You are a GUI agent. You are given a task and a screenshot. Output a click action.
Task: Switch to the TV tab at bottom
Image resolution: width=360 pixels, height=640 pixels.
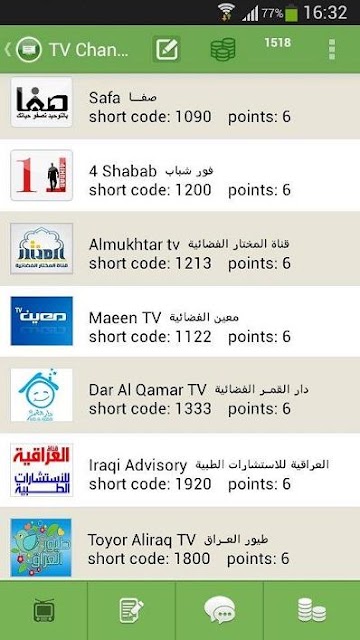tap(44, 611)
